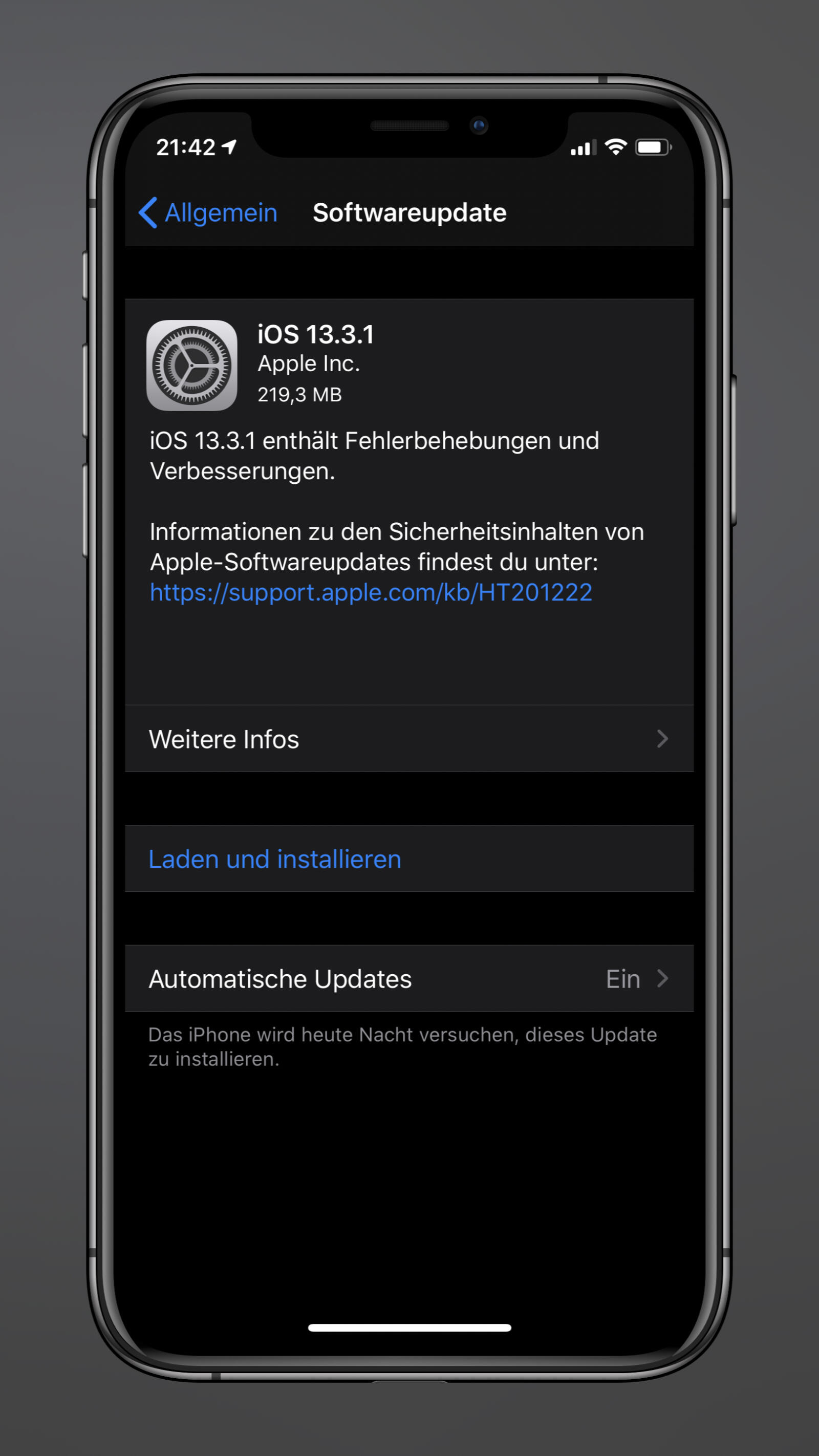This screenshot has height=1456, width=819.
Task: Tap Laden und installieren
Action: click(275, 859)
